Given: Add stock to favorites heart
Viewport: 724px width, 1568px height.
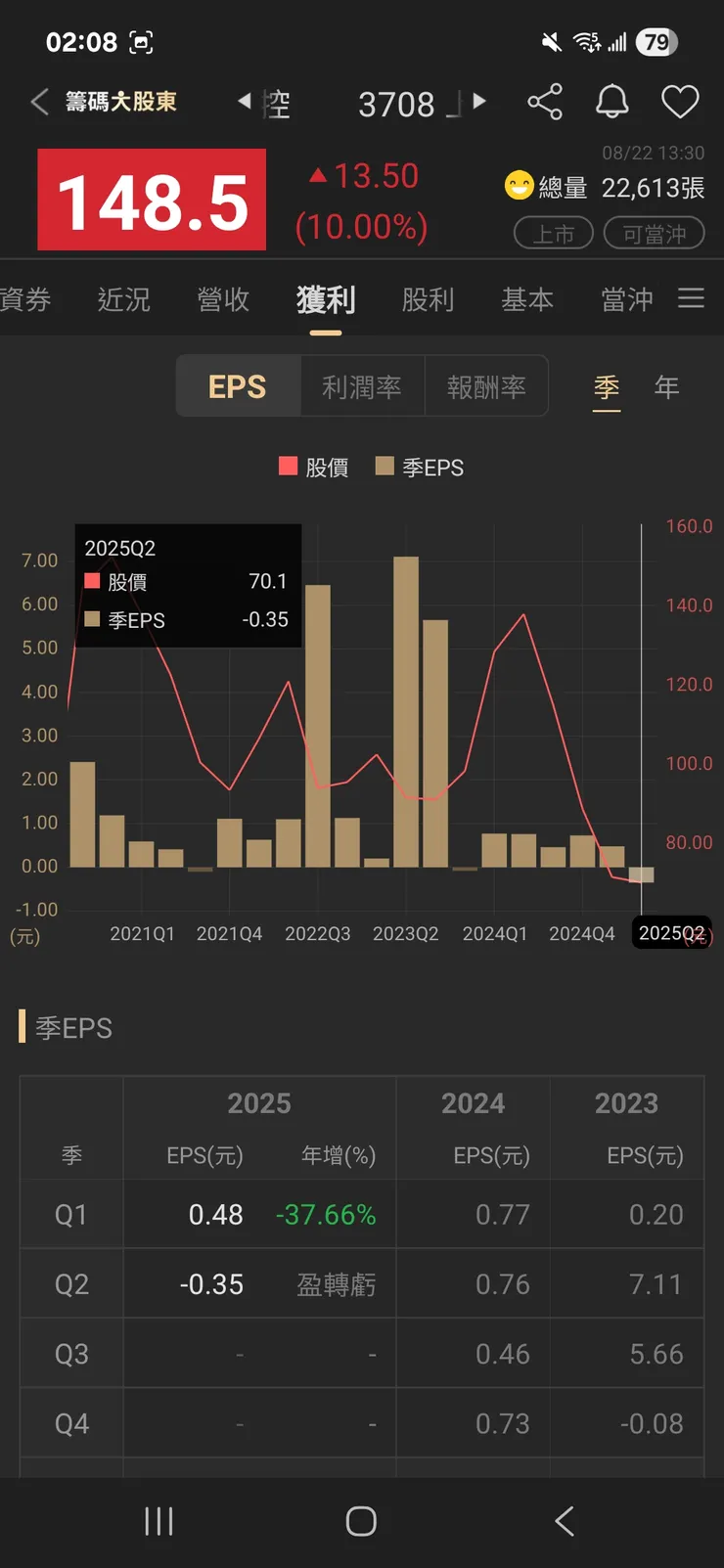Looking at the screenshot, I should pyautogui.click(x=680, y=102).
